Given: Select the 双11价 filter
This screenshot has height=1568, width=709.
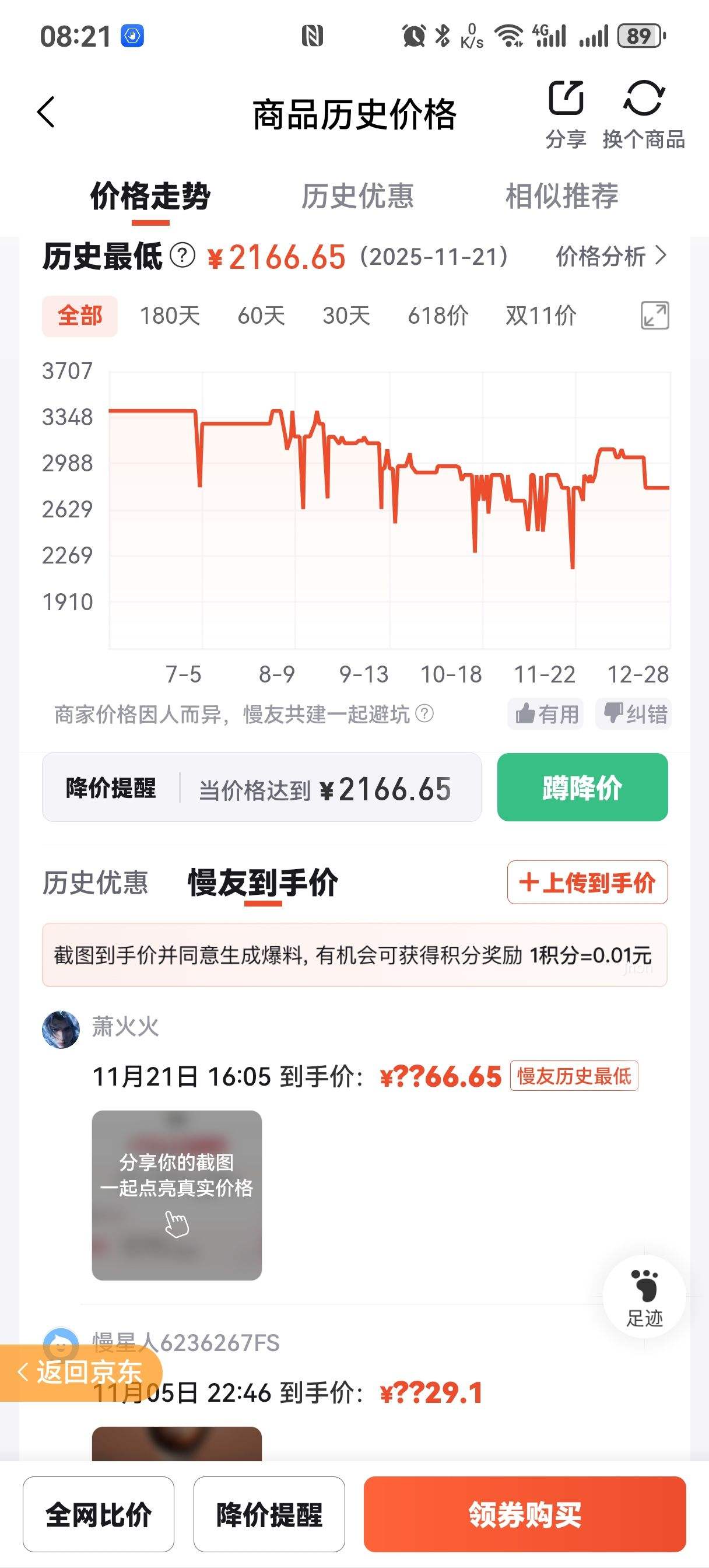Looking at the screenshot, I should 541,316.
